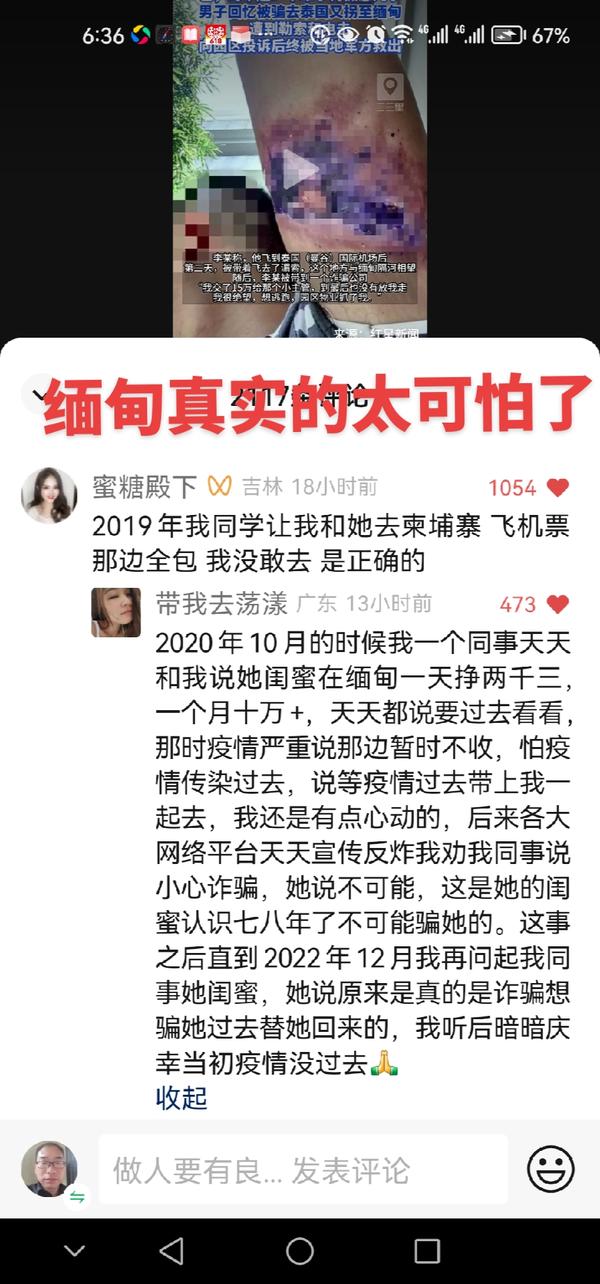Play the video preview at the top
The height and width of the screenshot is (1284, 600).
[x=299, y=169]
